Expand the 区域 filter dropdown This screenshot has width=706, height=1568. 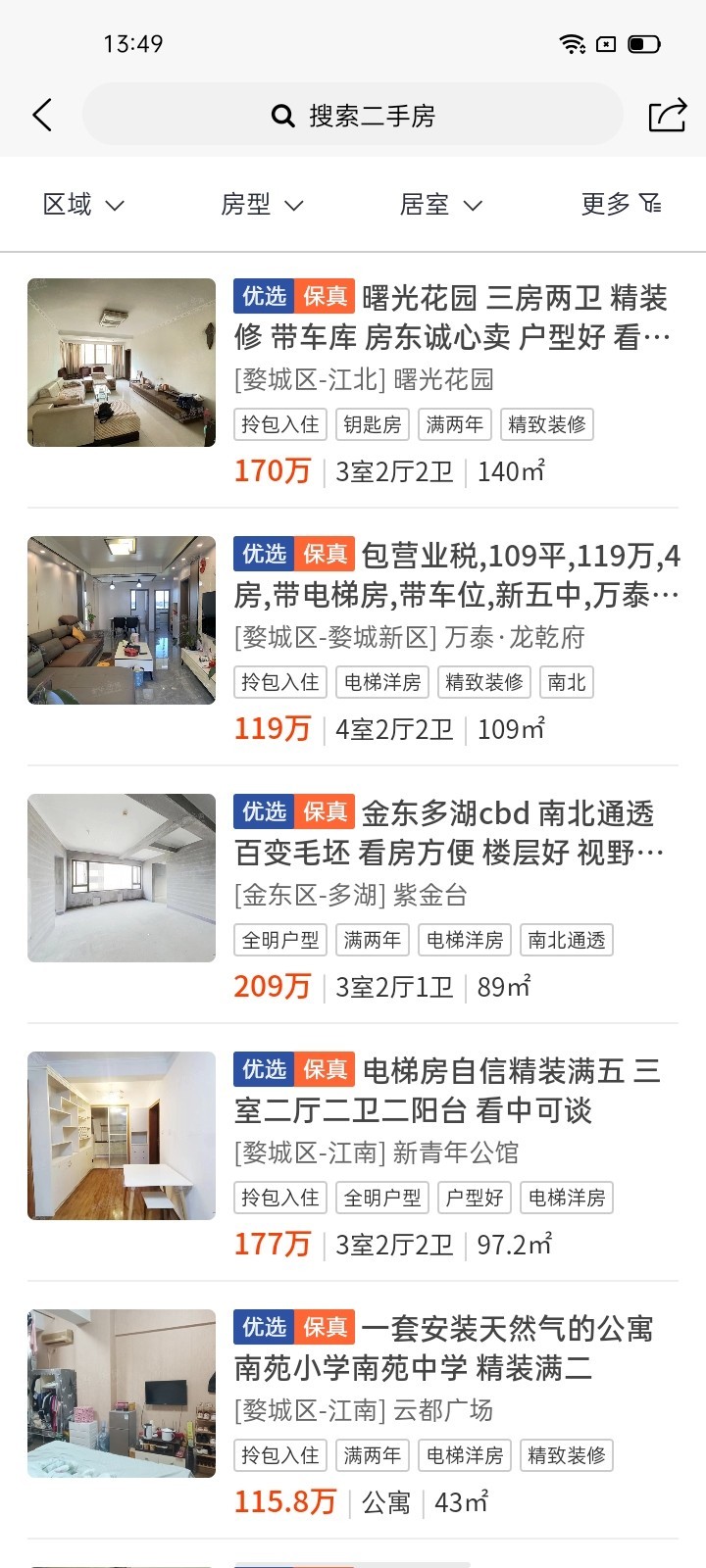point(83,205)
